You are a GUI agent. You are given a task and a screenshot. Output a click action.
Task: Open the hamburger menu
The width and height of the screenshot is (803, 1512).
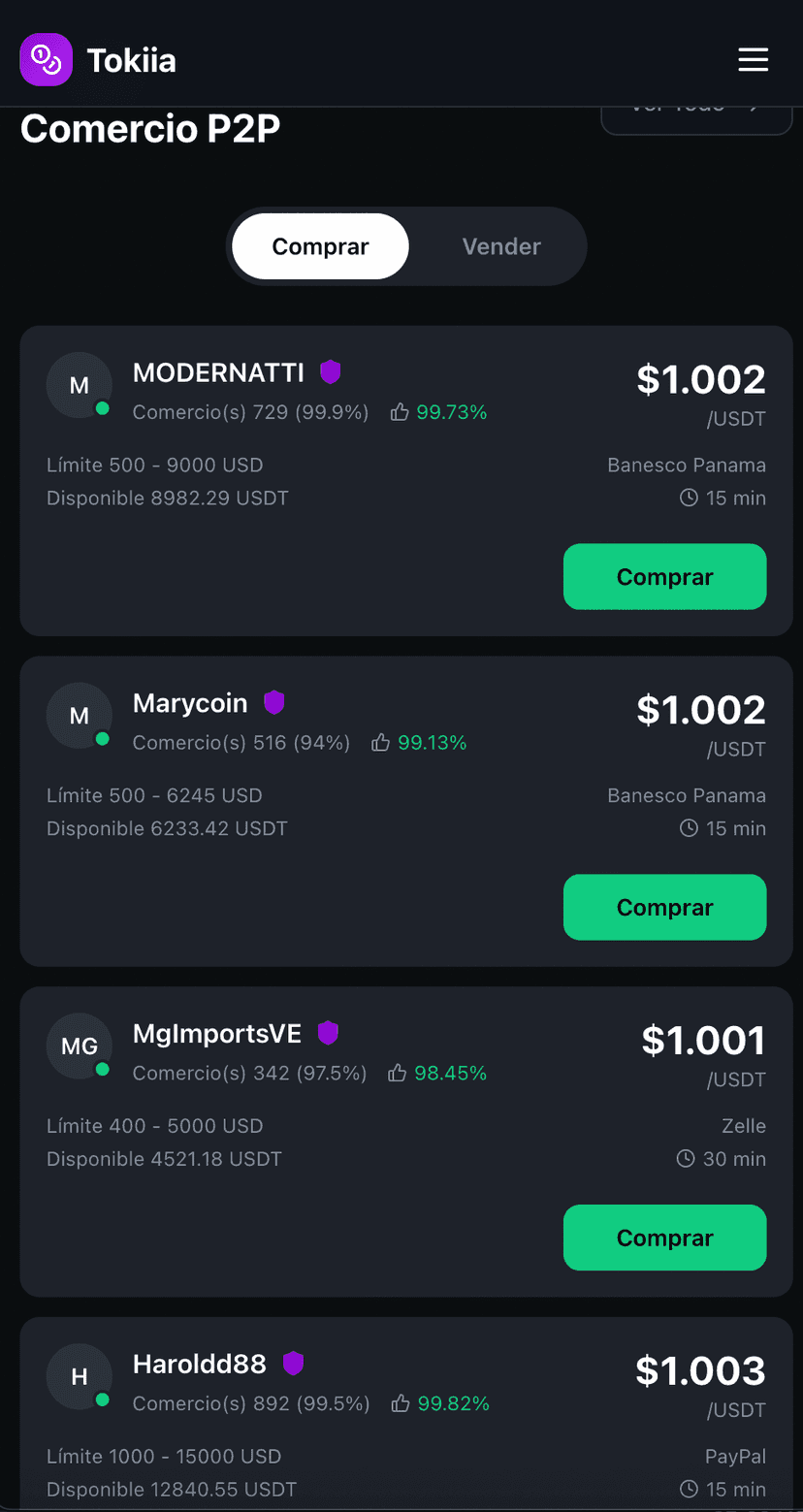tap(754, 59)
